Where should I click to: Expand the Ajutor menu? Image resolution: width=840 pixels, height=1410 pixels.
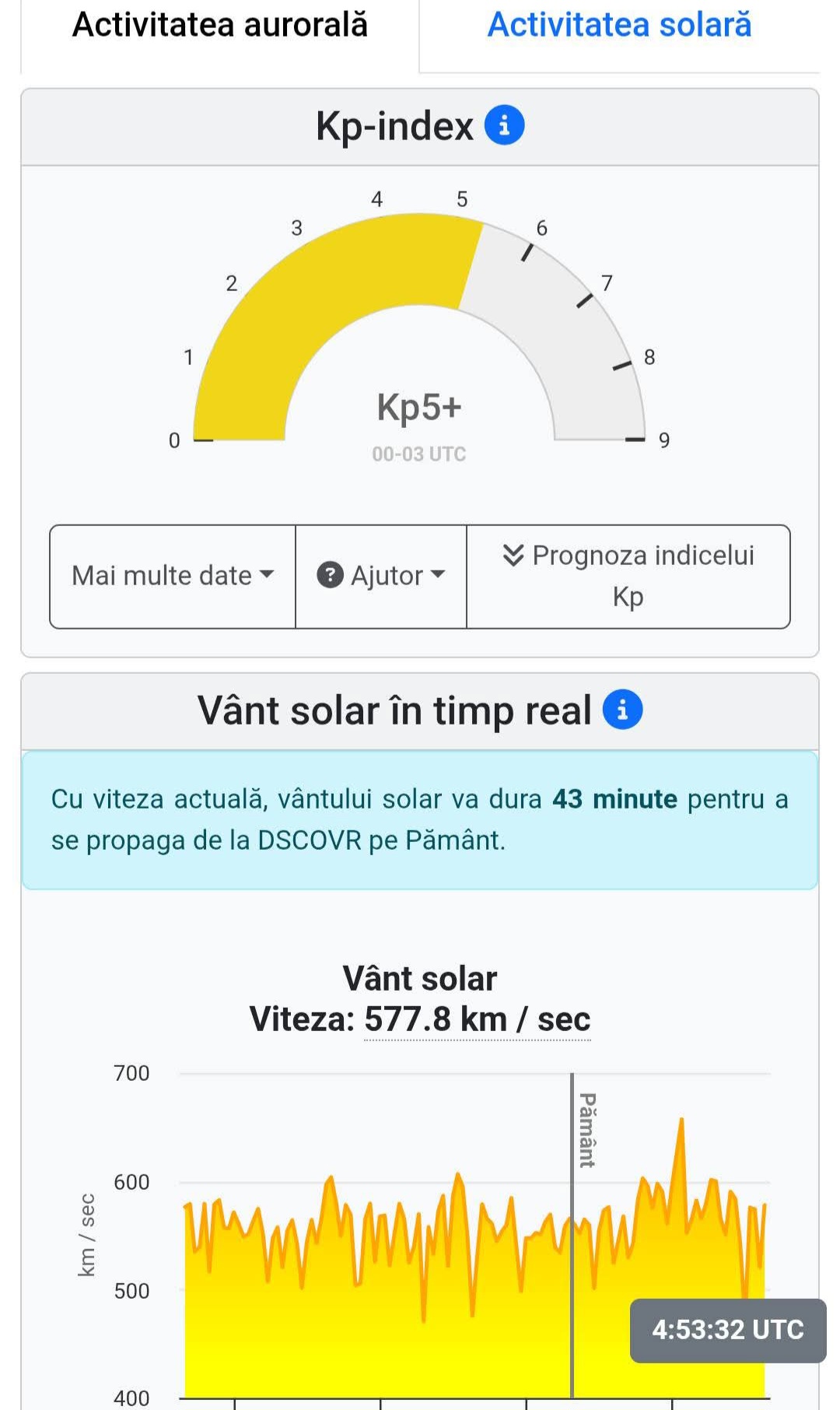click(385, 576)
